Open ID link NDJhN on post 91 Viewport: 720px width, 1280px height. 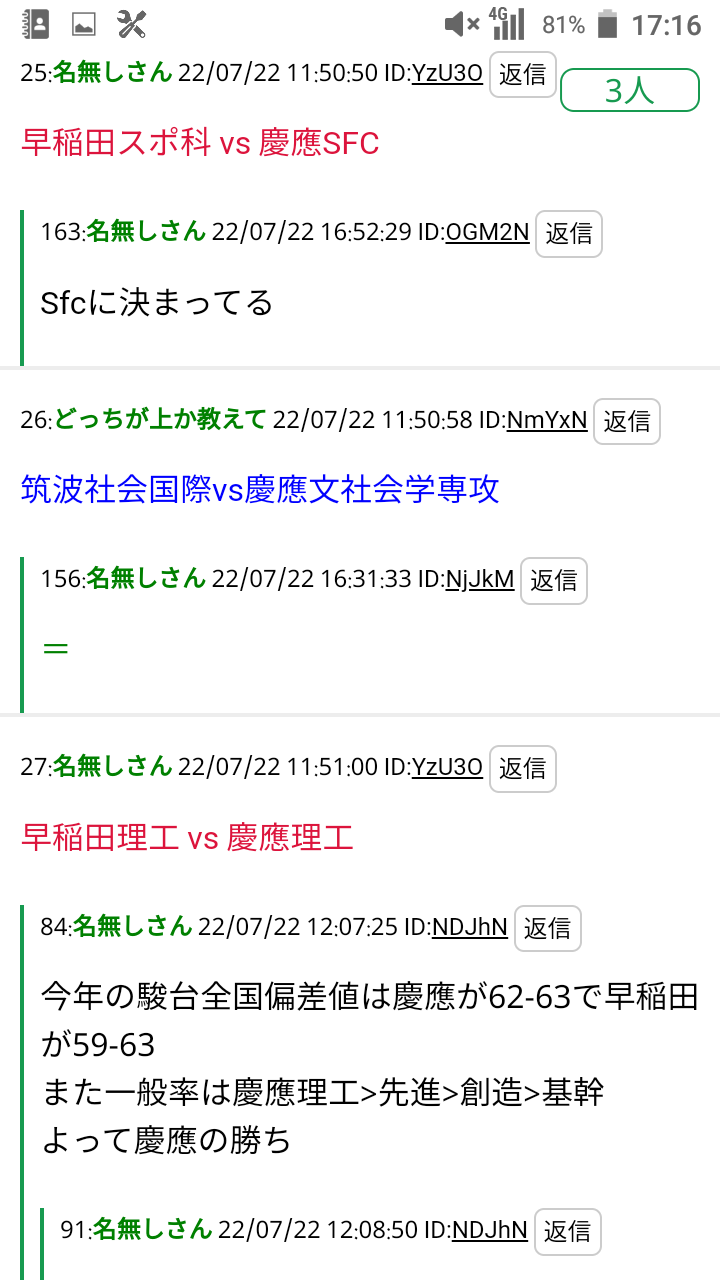click(x=490, y=1231)
